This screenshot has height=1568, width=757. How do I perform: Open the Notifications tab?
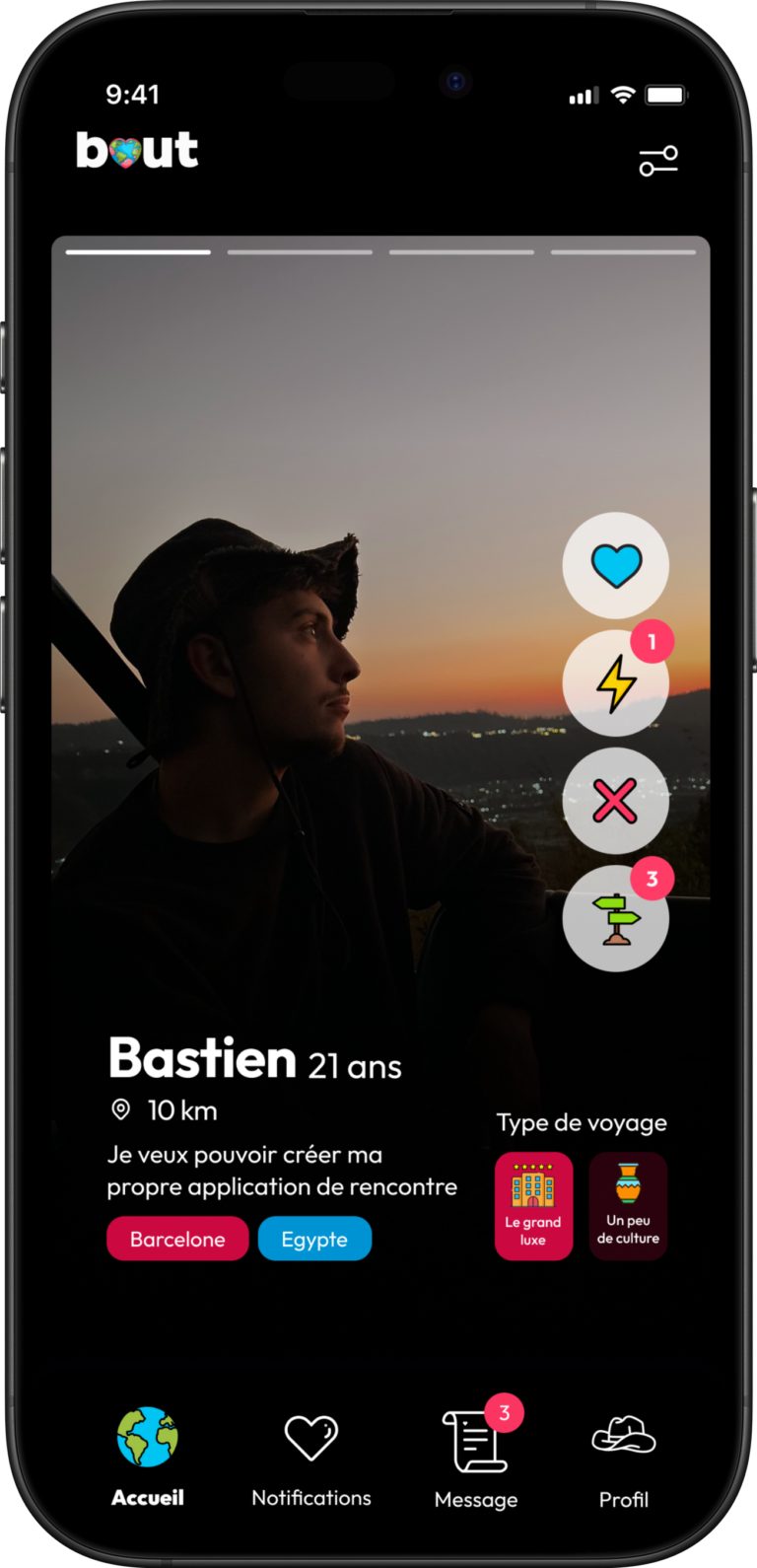pos(311,1457)
